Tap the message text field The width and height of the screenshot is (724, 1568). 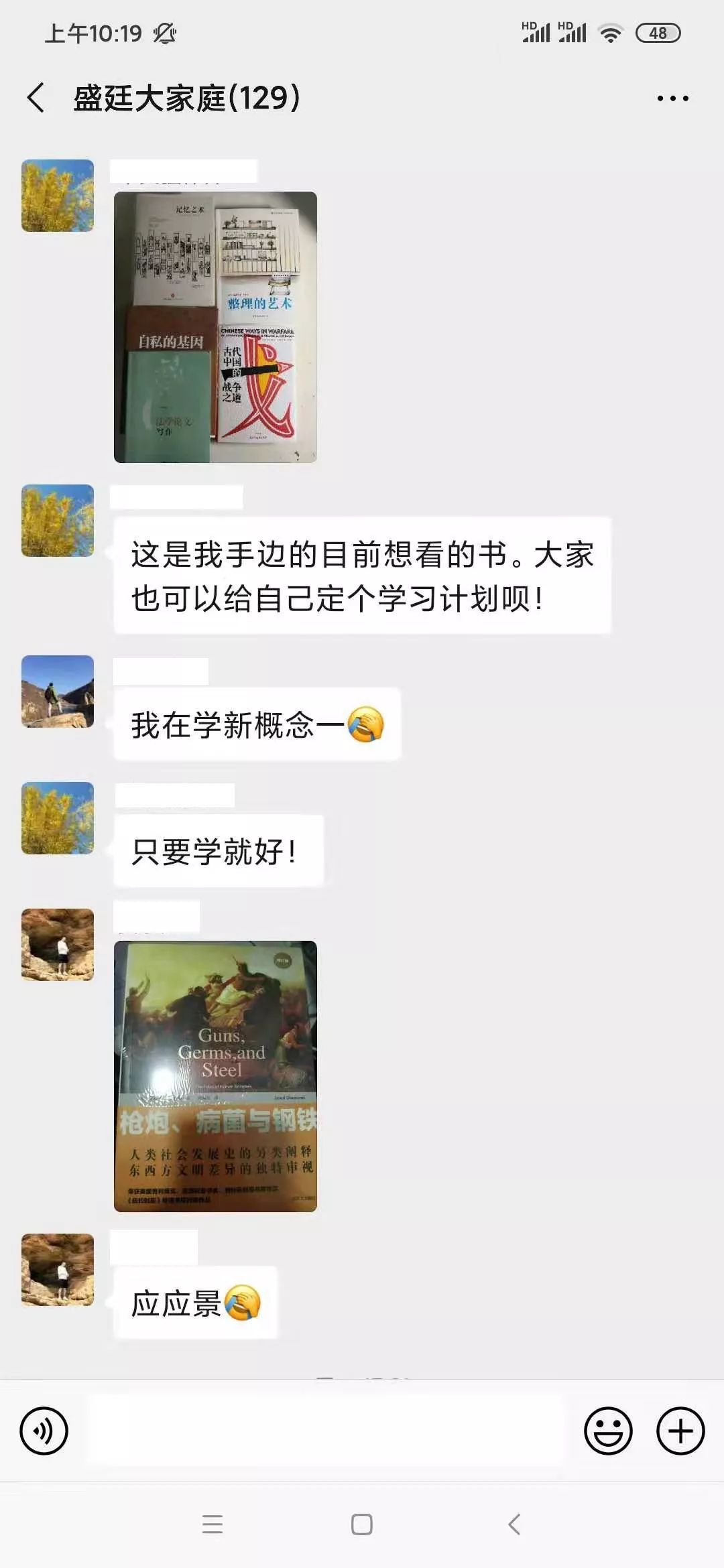click(x=326, y=1431)
